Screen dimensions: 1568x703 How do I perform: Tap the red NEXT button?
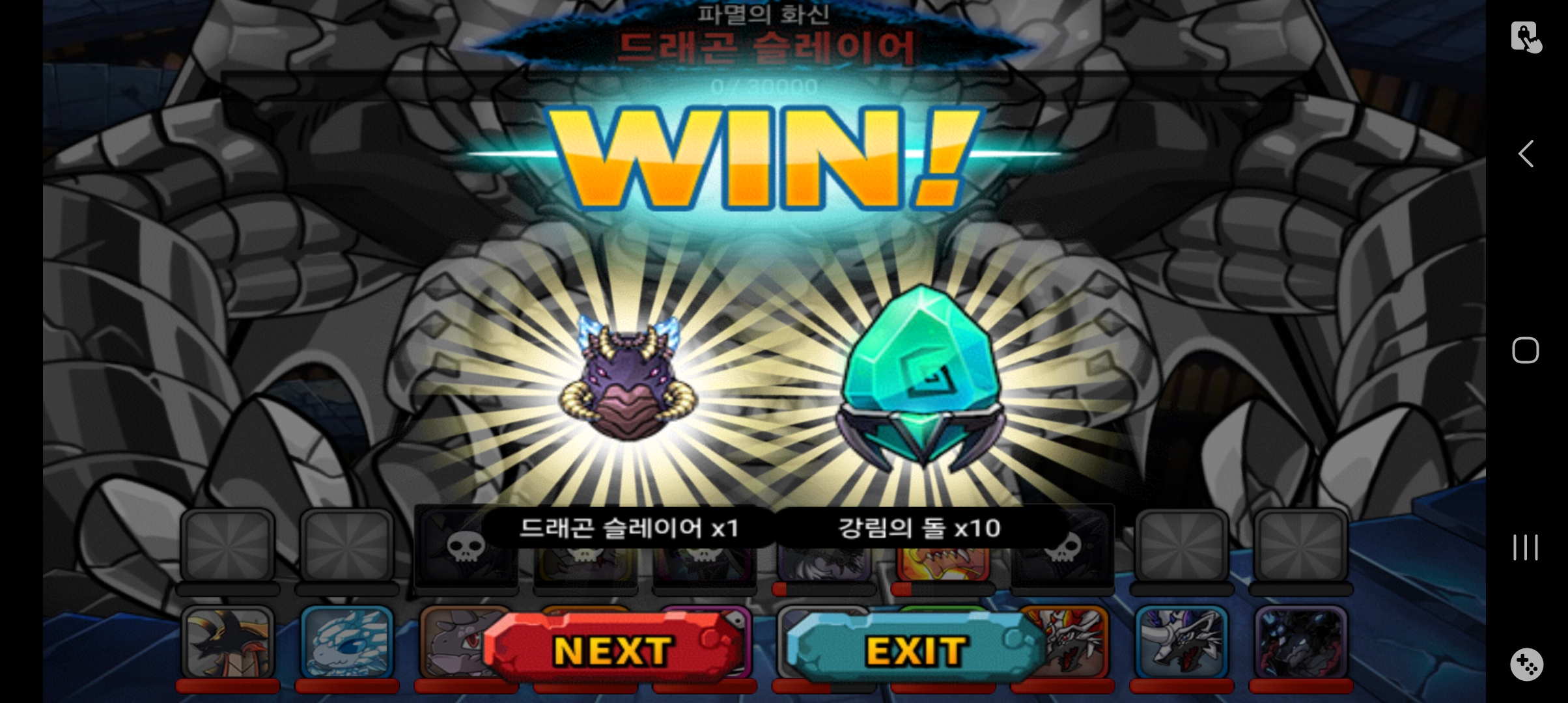click(612, 650)
